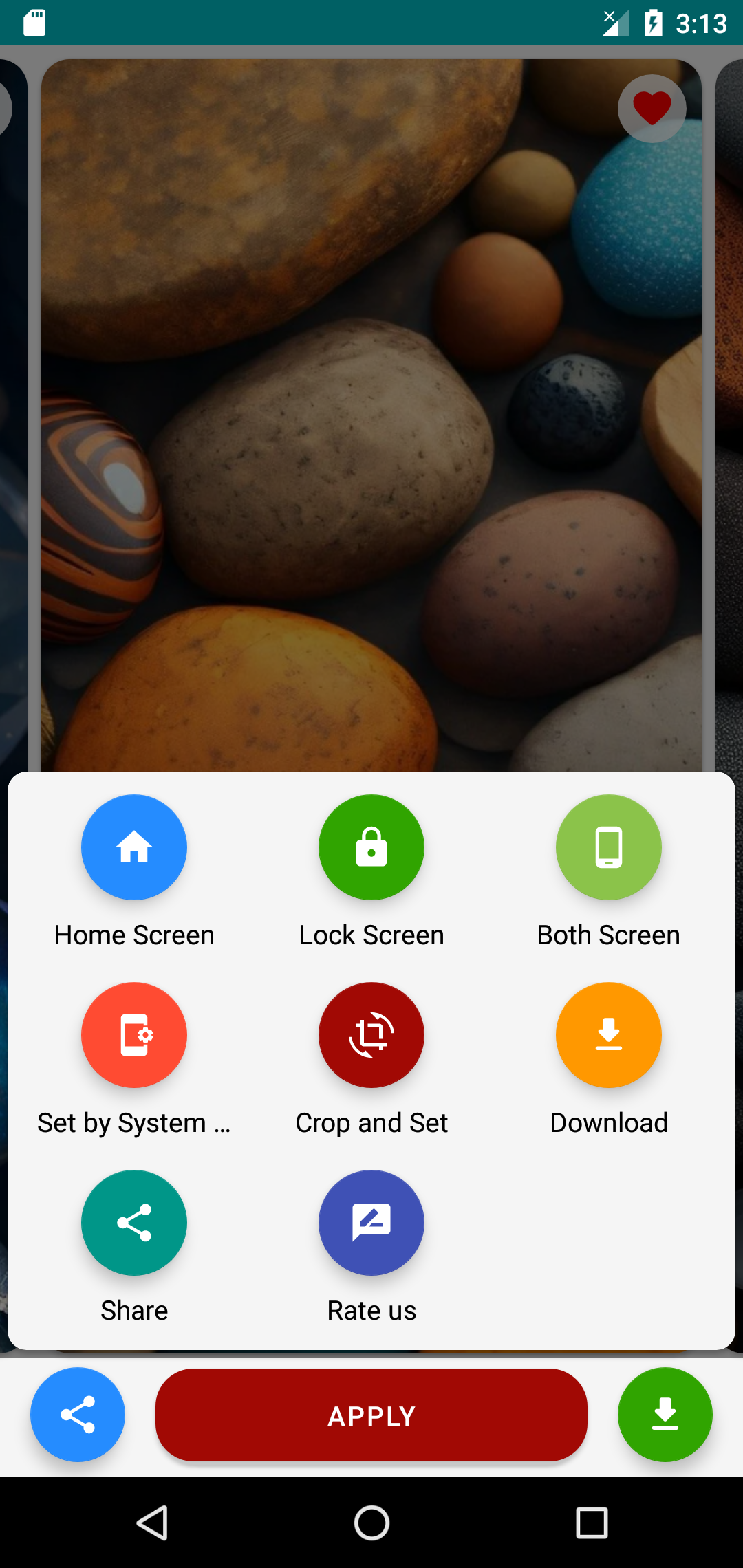Image resolution: width=743 pixels, height=1568 pixels.
Task: Tap the red APPLY button
Action: [371, 1415]
